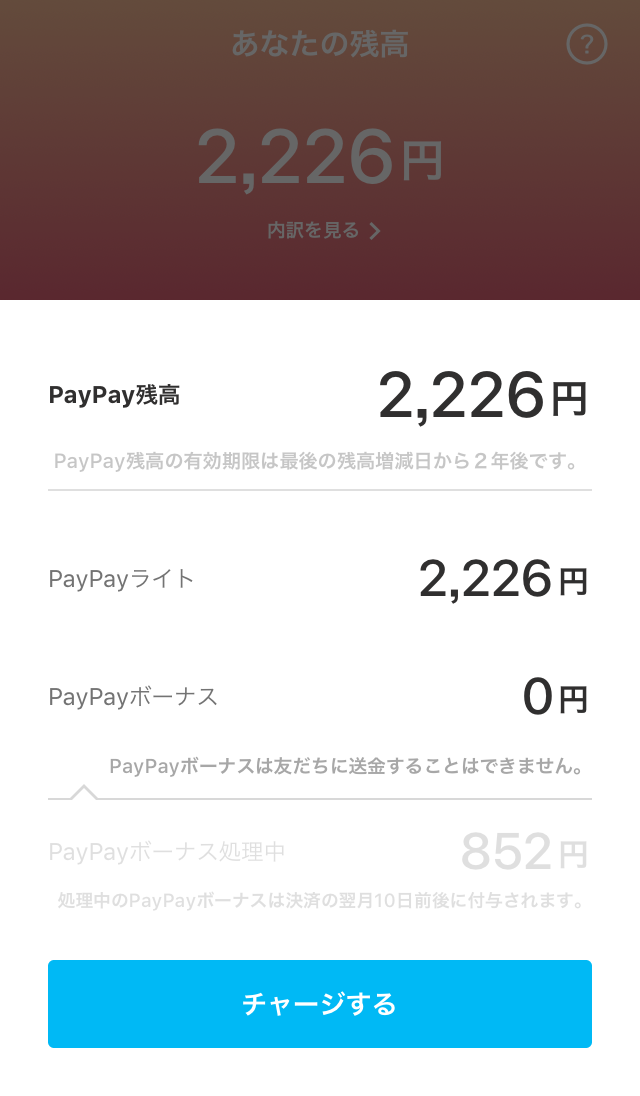Open the help question mark icon
The height and width of the screenshot is (1096, 640).
click(586, 45)
